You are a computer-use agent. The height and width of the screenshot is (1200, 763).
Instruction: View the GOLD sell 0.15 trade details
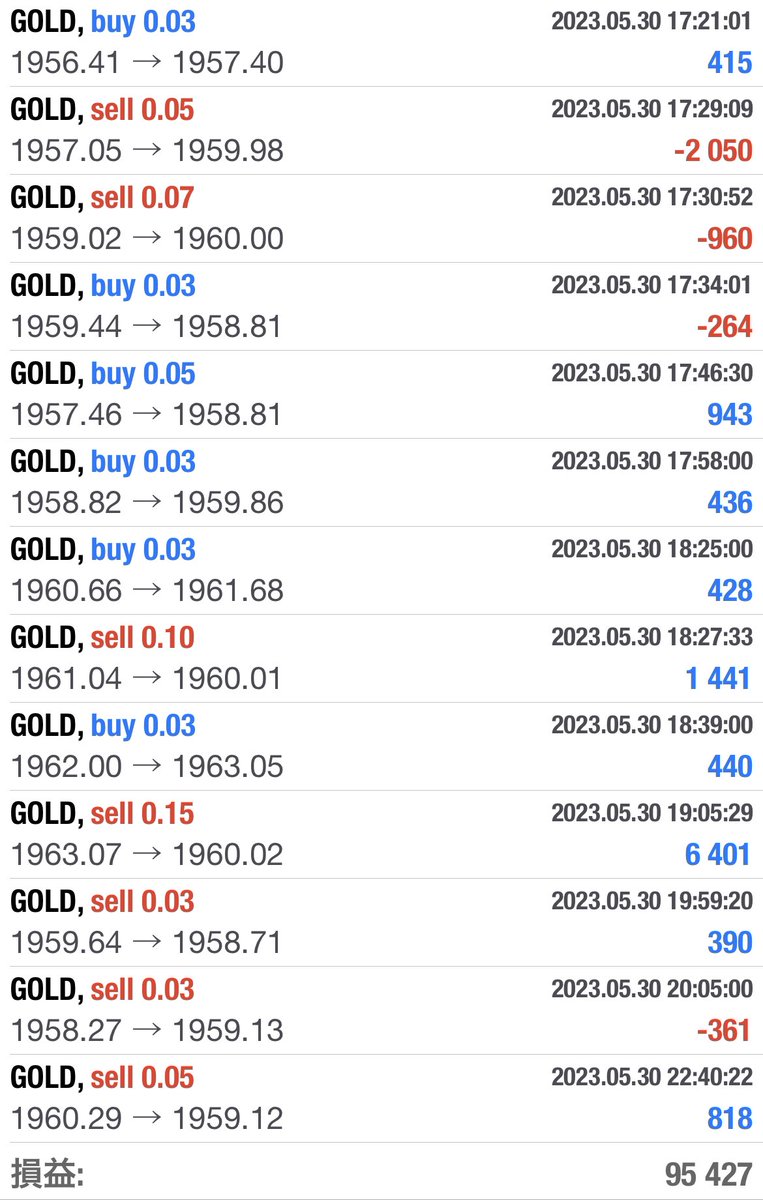tap(381, 834)
